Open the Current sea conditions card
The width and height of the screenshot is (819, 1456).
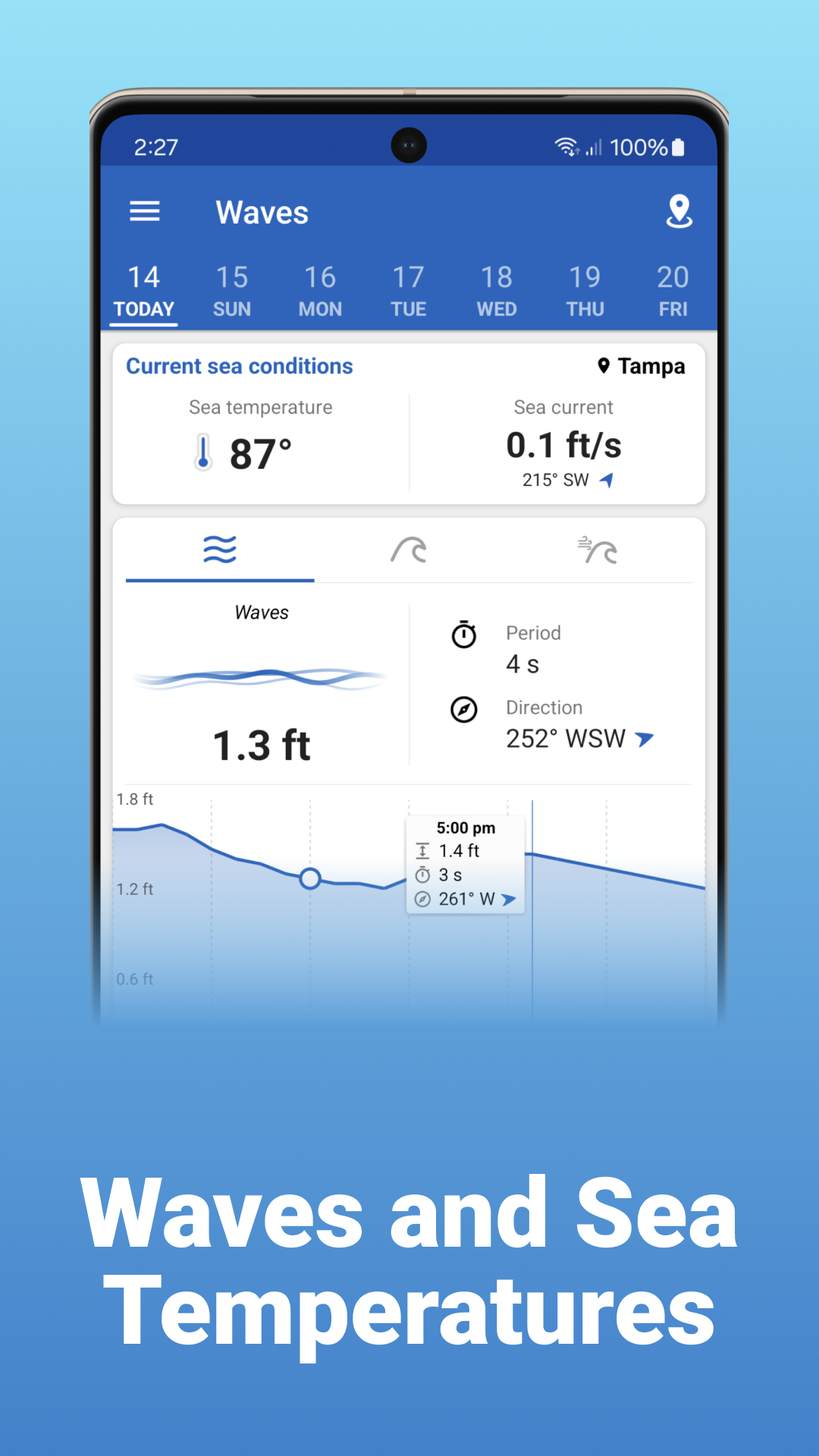point(240,366)
